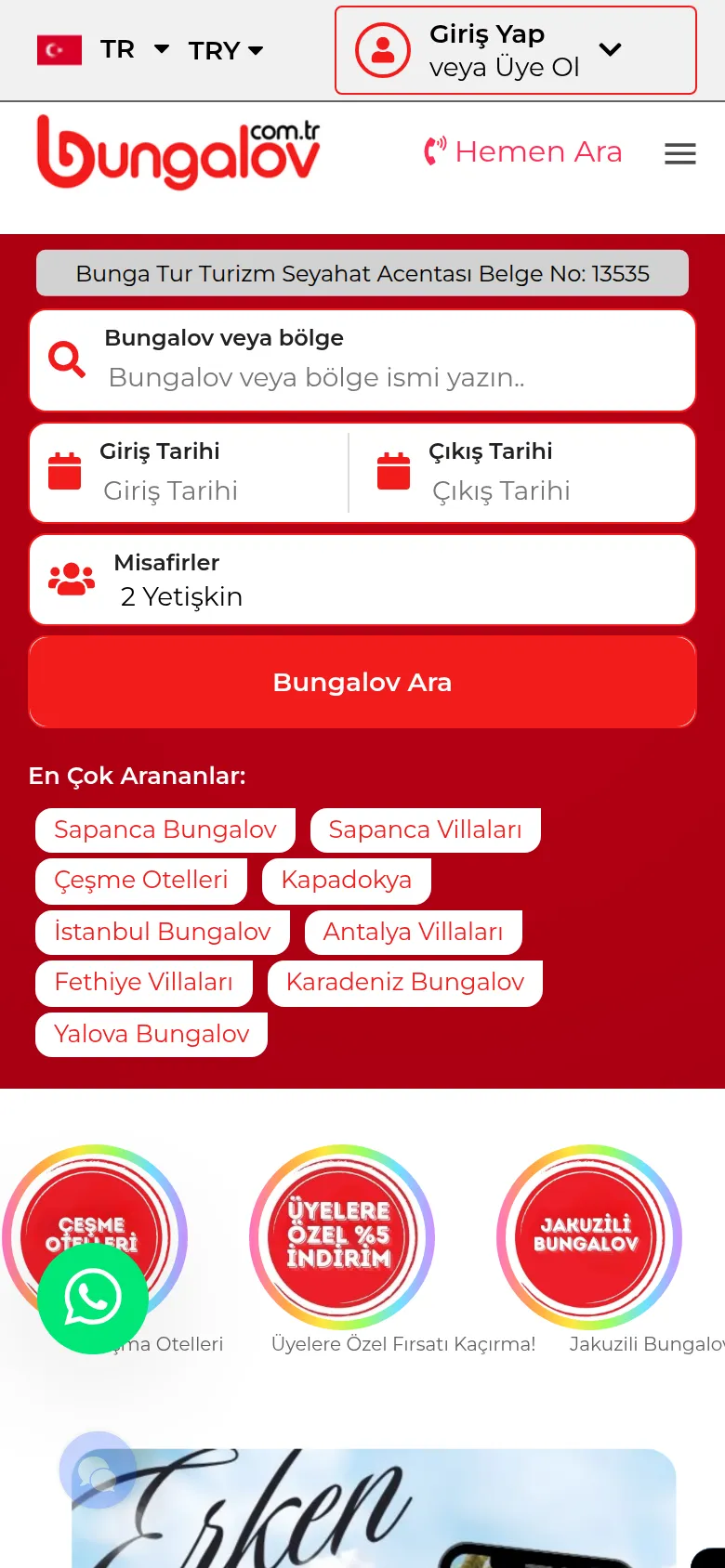
Task: Select Antalya Villaları
Action: coord(413,932)
